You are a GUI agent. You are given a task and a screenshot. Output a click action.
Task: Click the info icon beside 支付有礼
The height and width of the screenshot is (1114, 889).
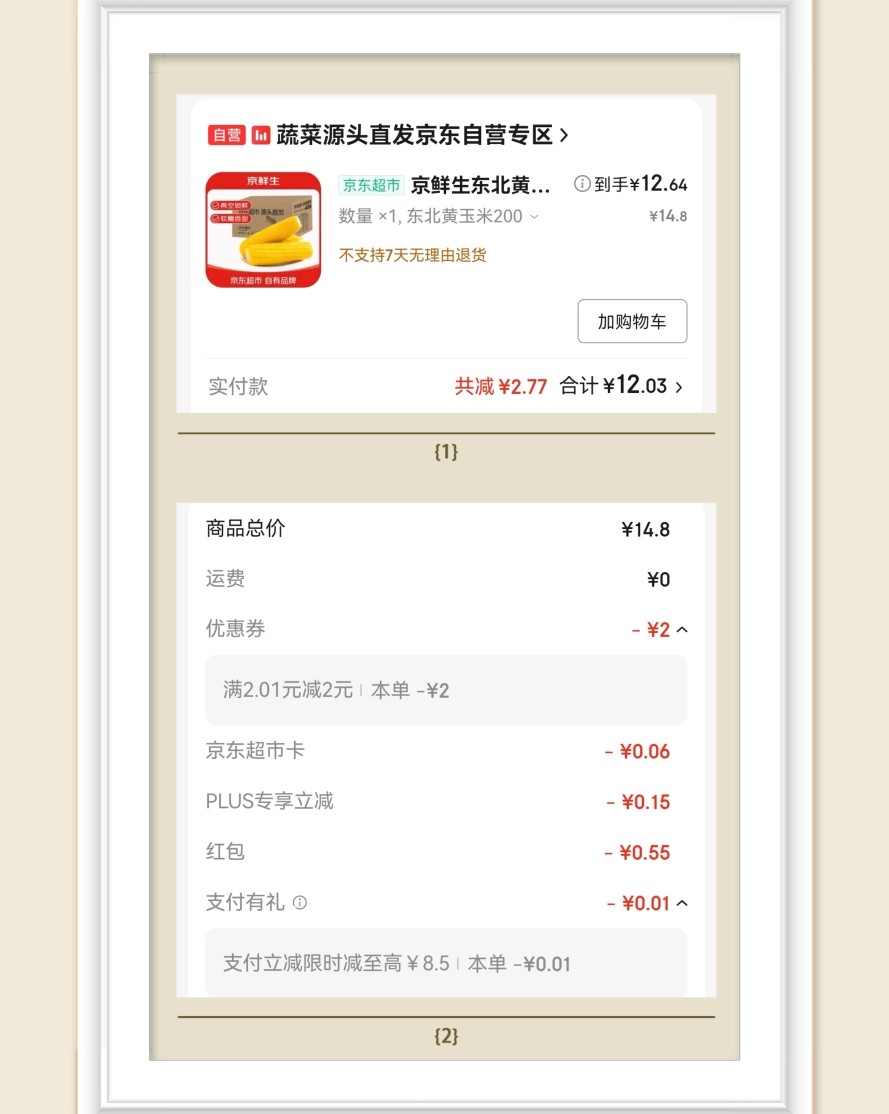[x=303, y=903]
